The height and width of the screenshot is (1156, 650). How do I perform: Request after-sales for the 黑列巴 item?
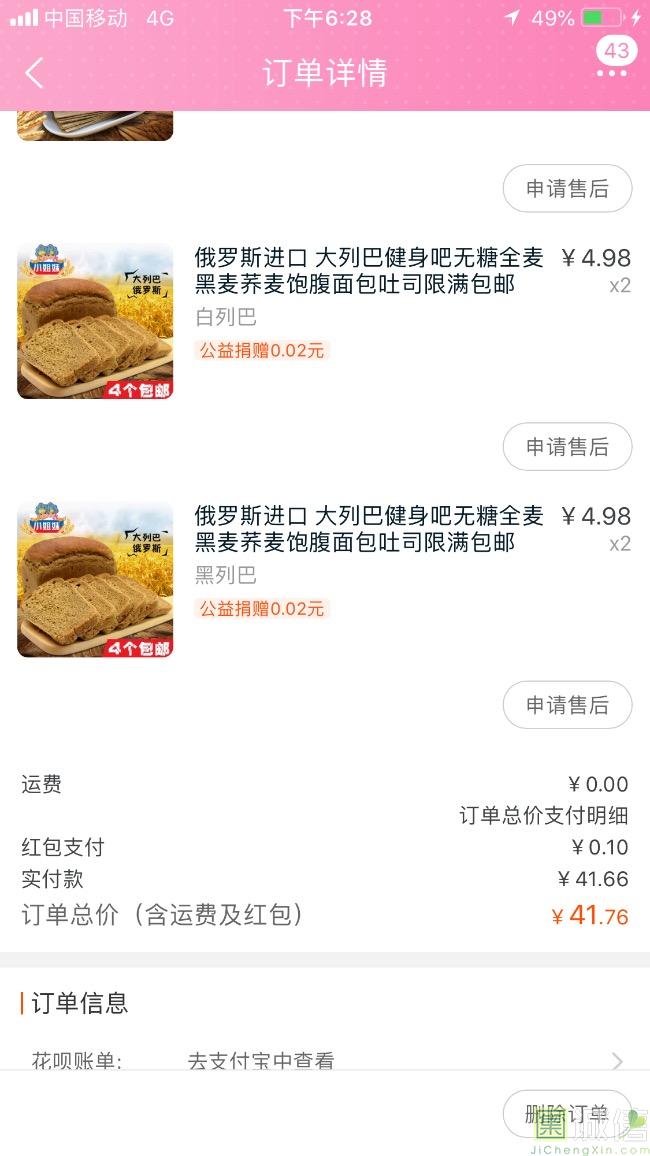pyautogui.click(x=567, y=705)
